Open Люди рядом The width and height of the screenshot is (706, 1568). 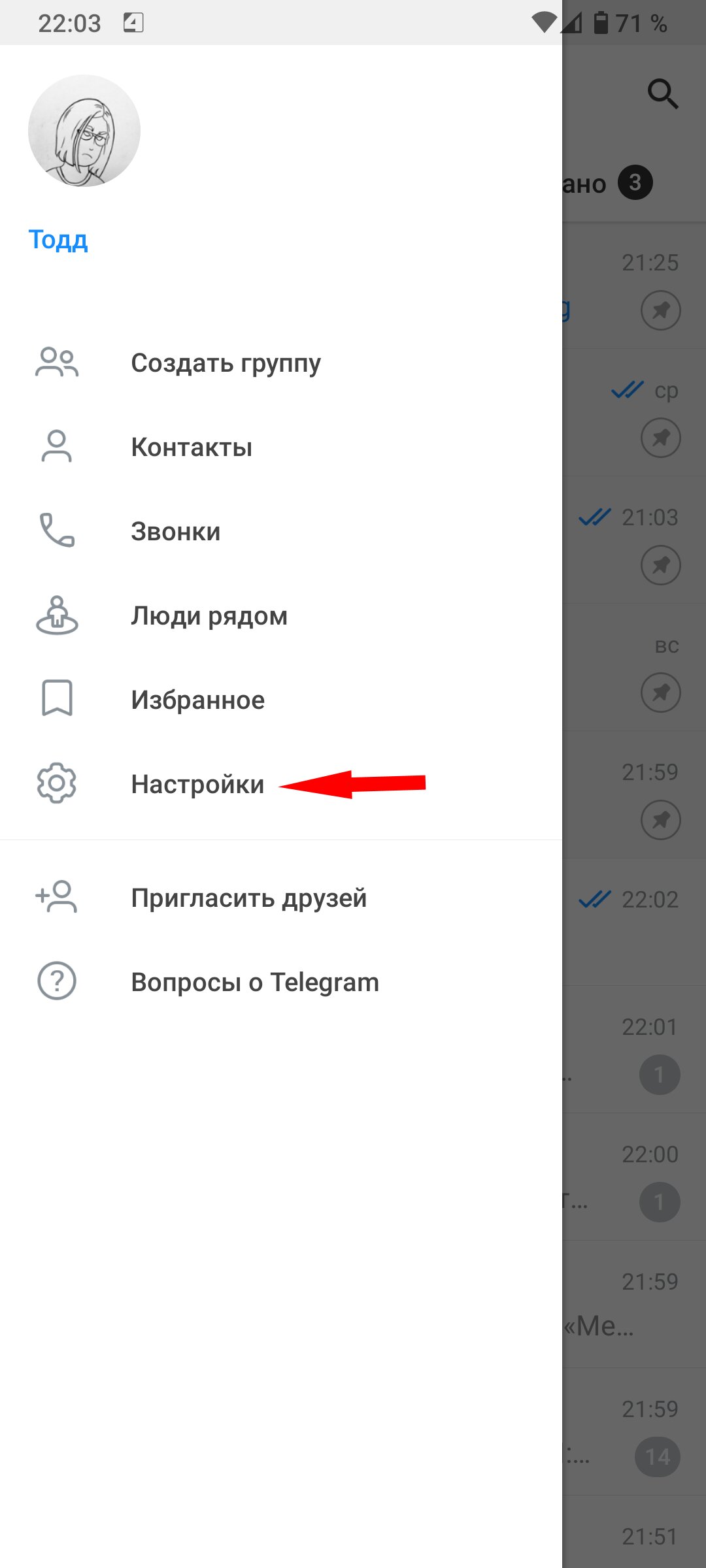(281, 615)
